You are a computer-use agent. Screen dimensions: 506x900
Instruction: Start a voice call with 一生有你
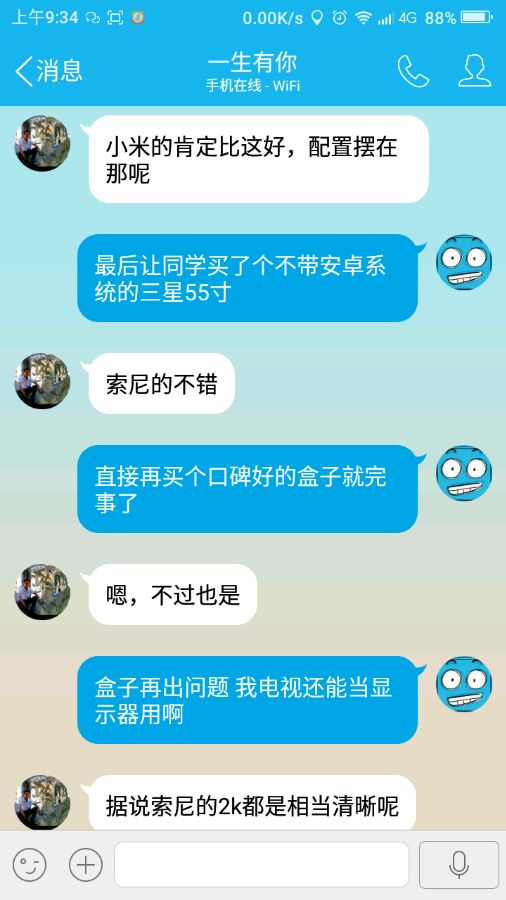coord(413,72)
